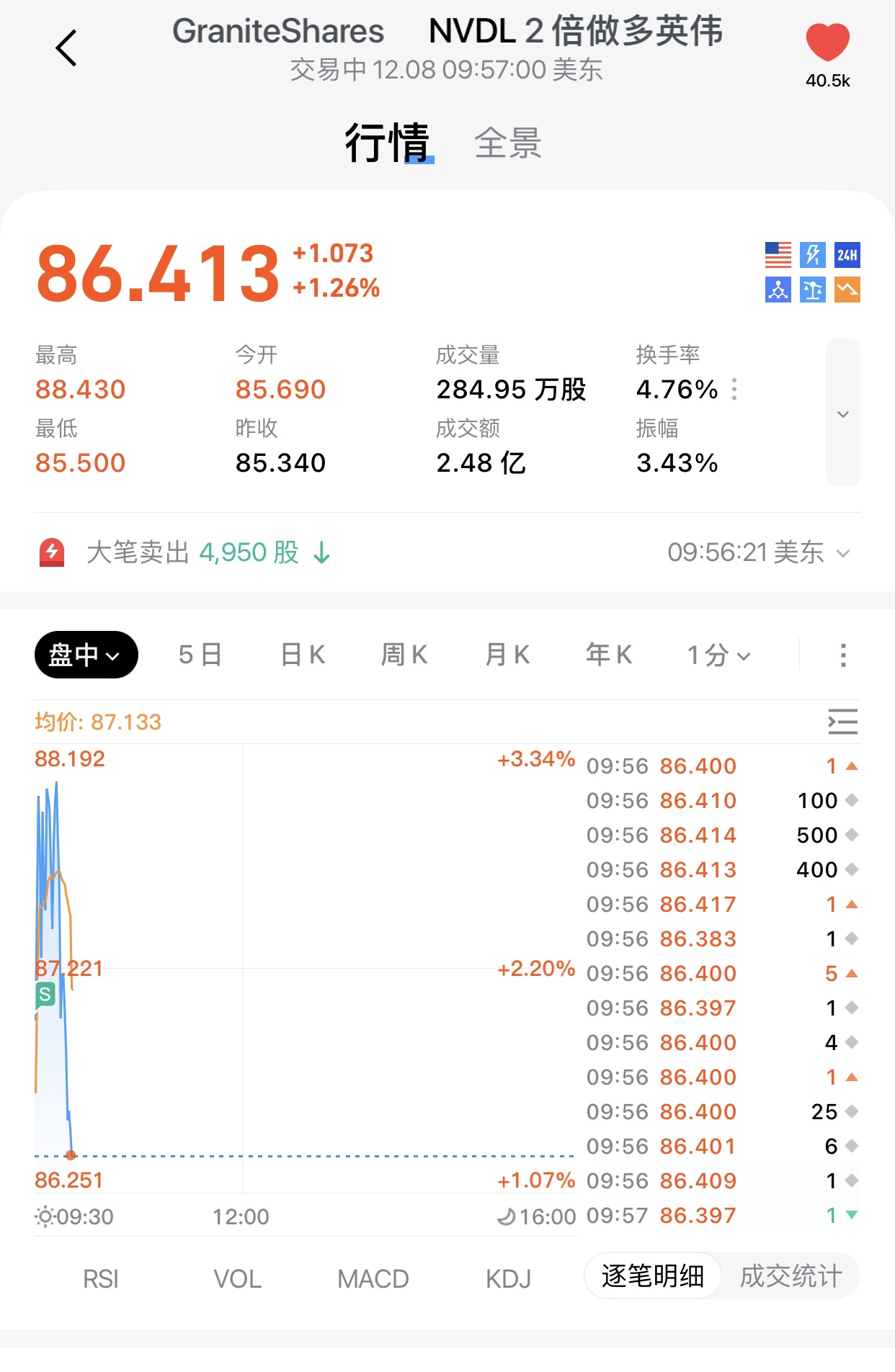This screenshot has width=895, height=1372.
Task: Open the 24H trading icon
Action: [x=847, y=255]
